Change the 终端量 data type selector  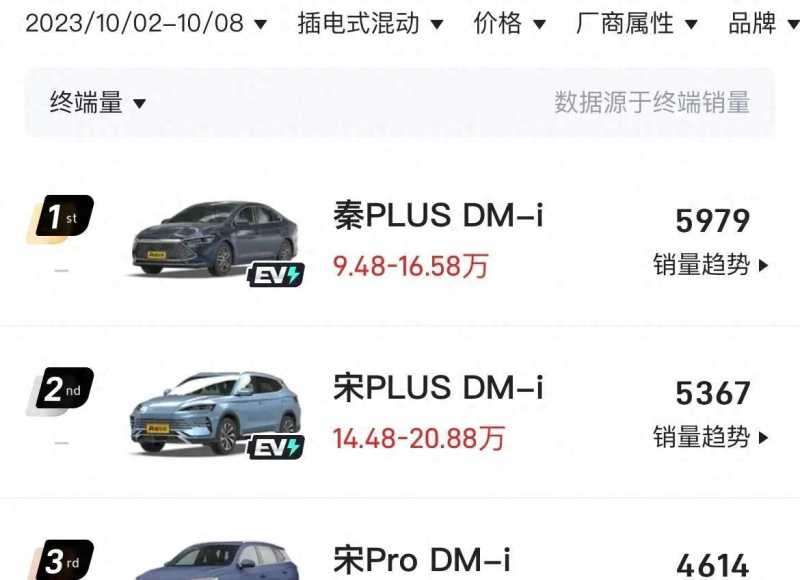(x=98, y=102)
